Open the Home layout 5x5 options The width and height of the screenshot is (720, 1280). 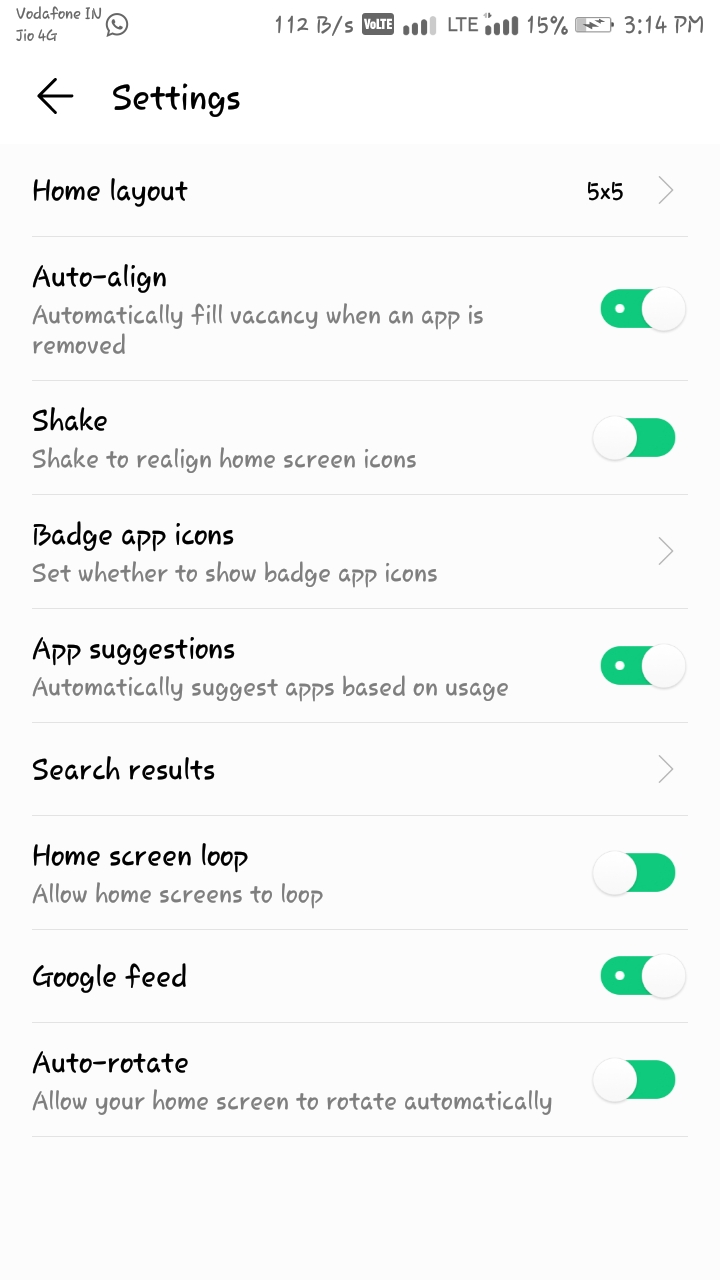(360, 190)
